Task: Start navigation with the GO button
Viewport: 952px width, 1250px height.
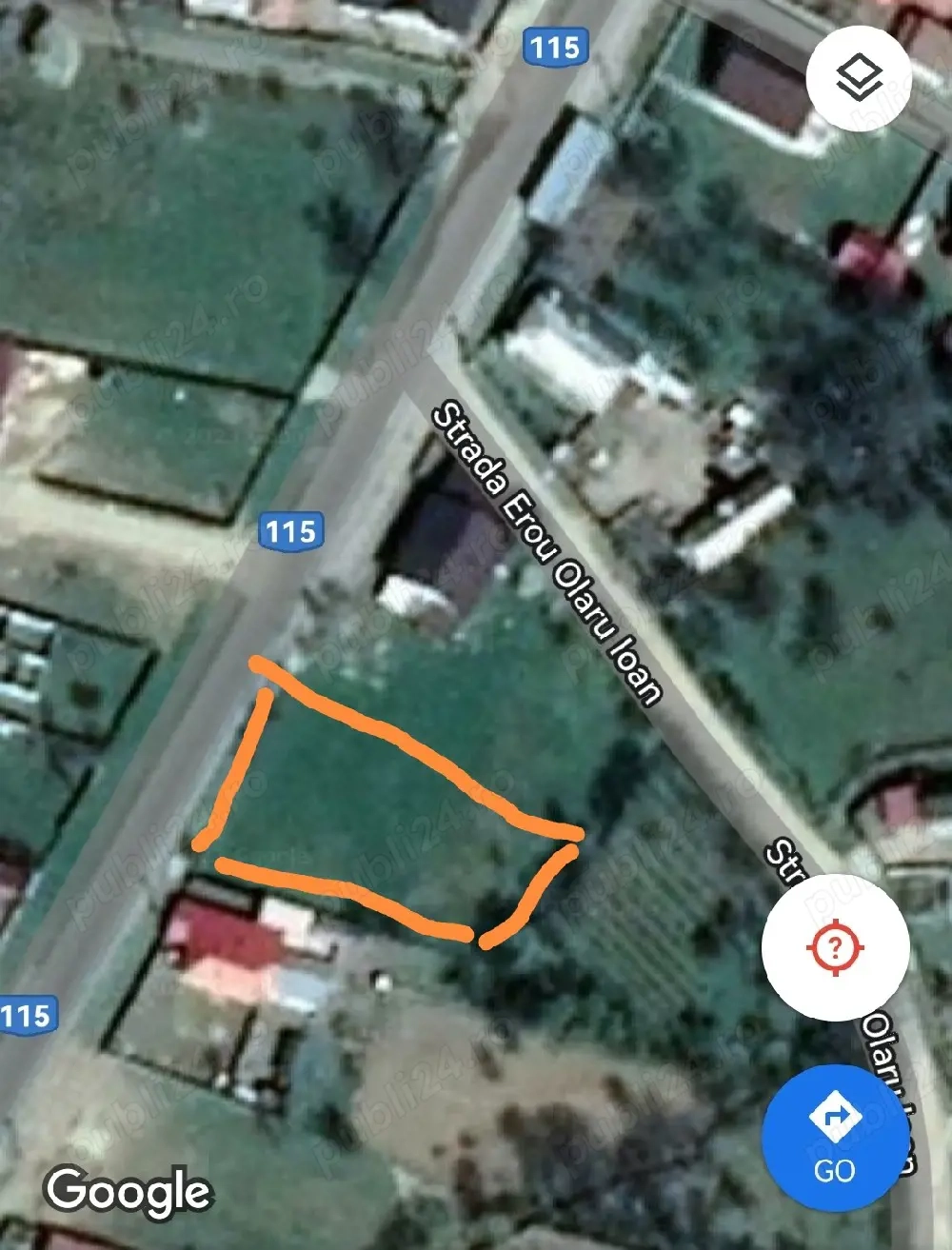Action: [x=834, y=1137]
